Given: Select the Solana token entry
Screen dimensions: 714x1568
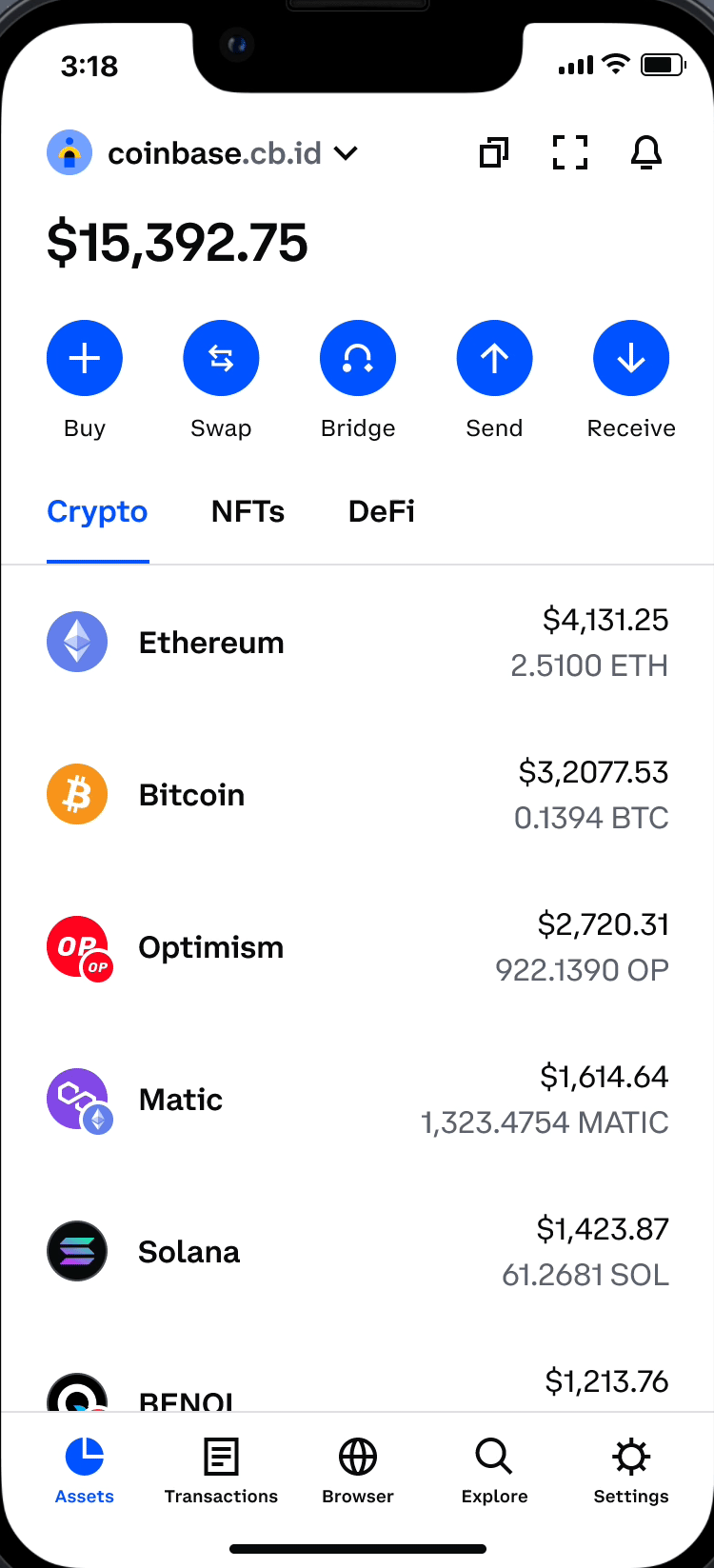Looking at the screenshot, I should 357,1251.
